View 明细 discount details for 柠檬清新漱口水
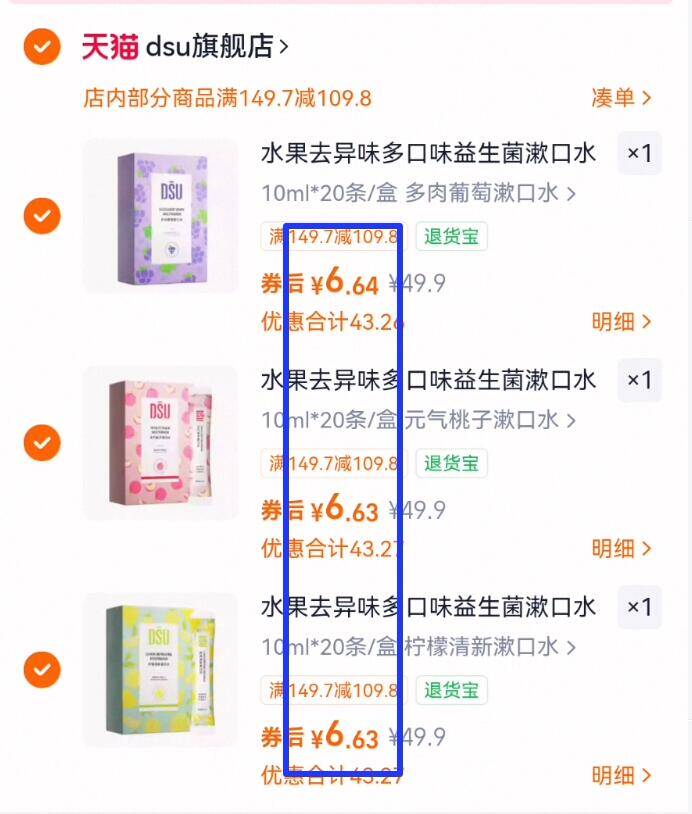The height and width of the screenshot is (814, 692). [621, 775]
